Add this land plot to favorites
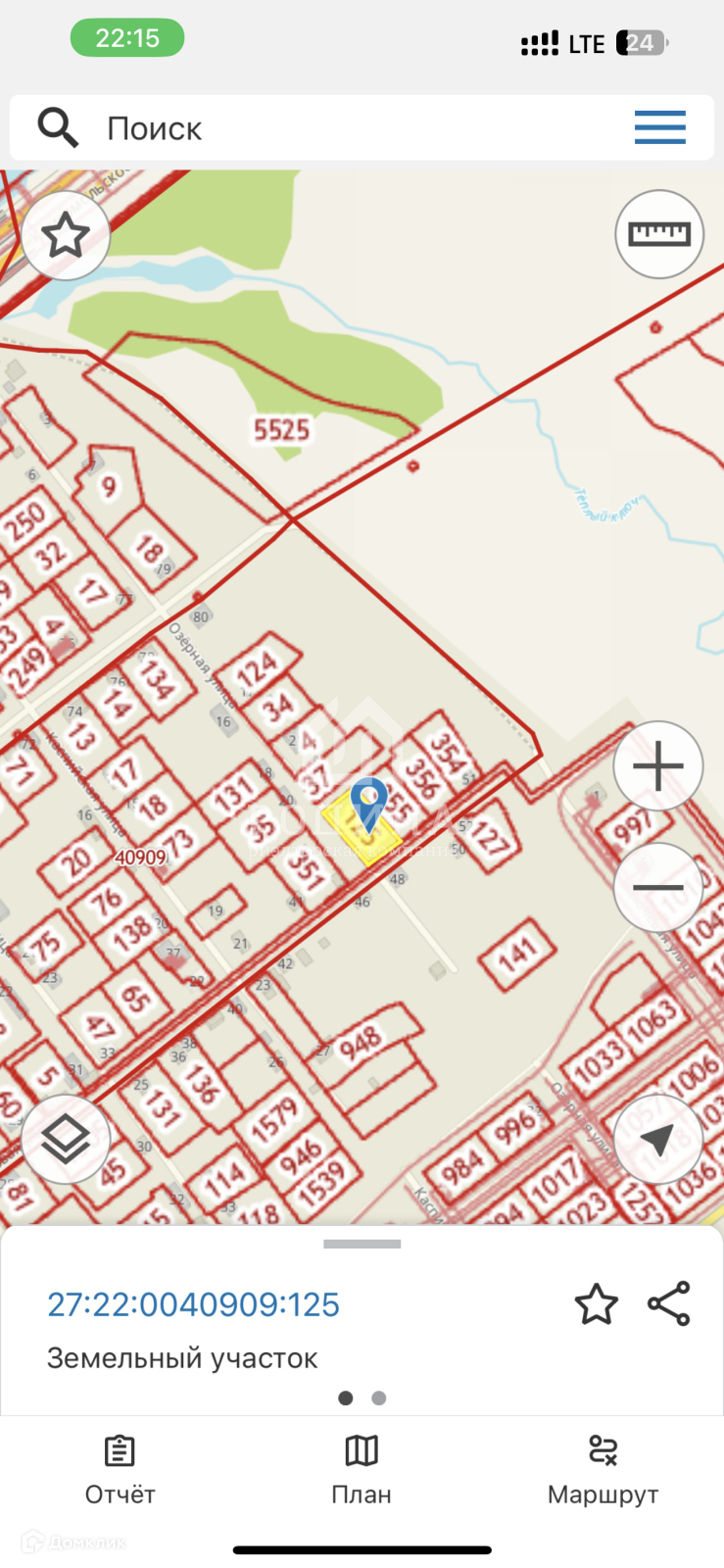 (596, 1304)
